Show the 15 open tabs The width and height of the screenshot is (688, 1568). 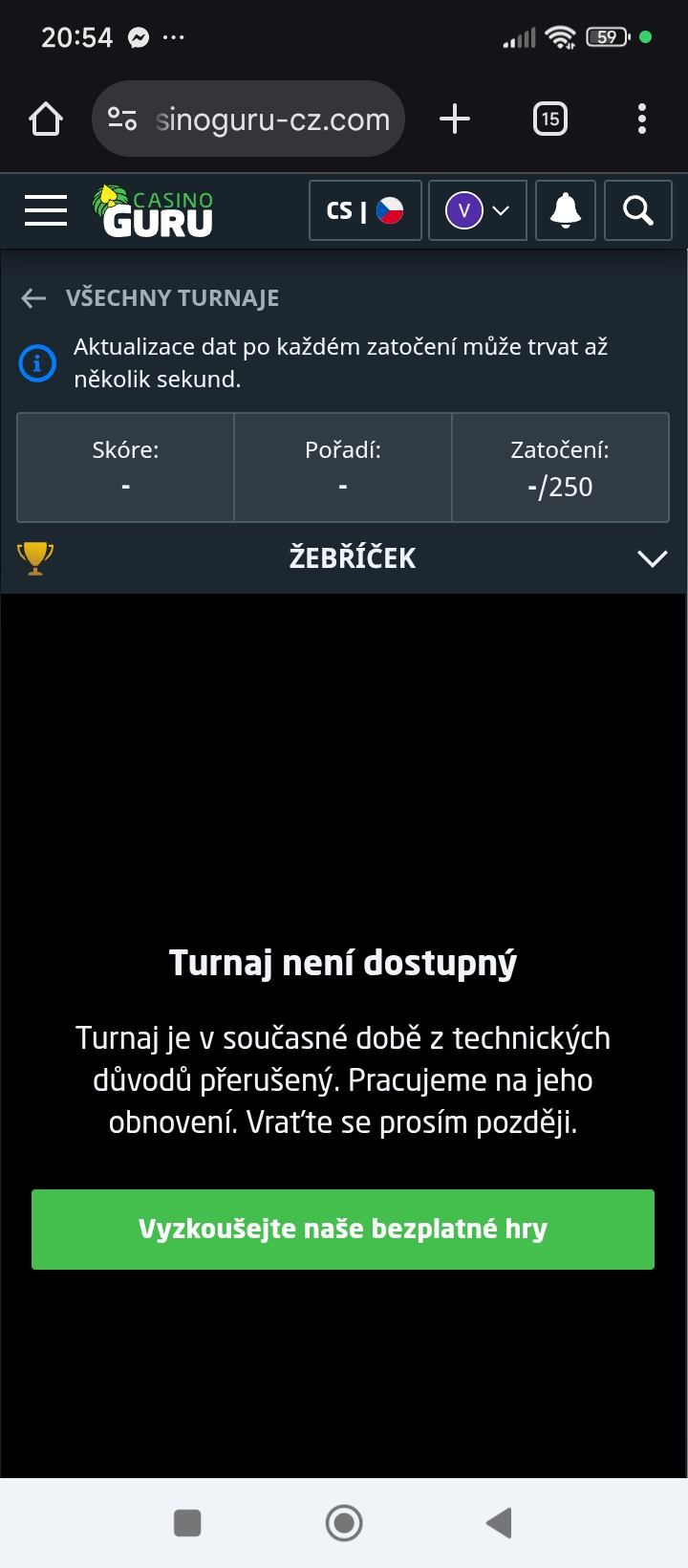pos(549,120)
